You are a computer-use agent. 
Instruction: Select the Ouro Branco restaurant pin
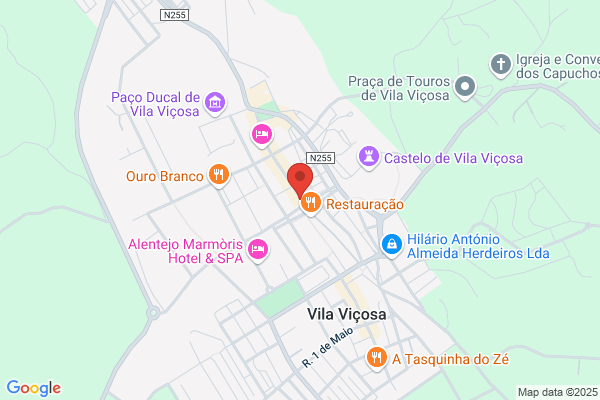219,175
